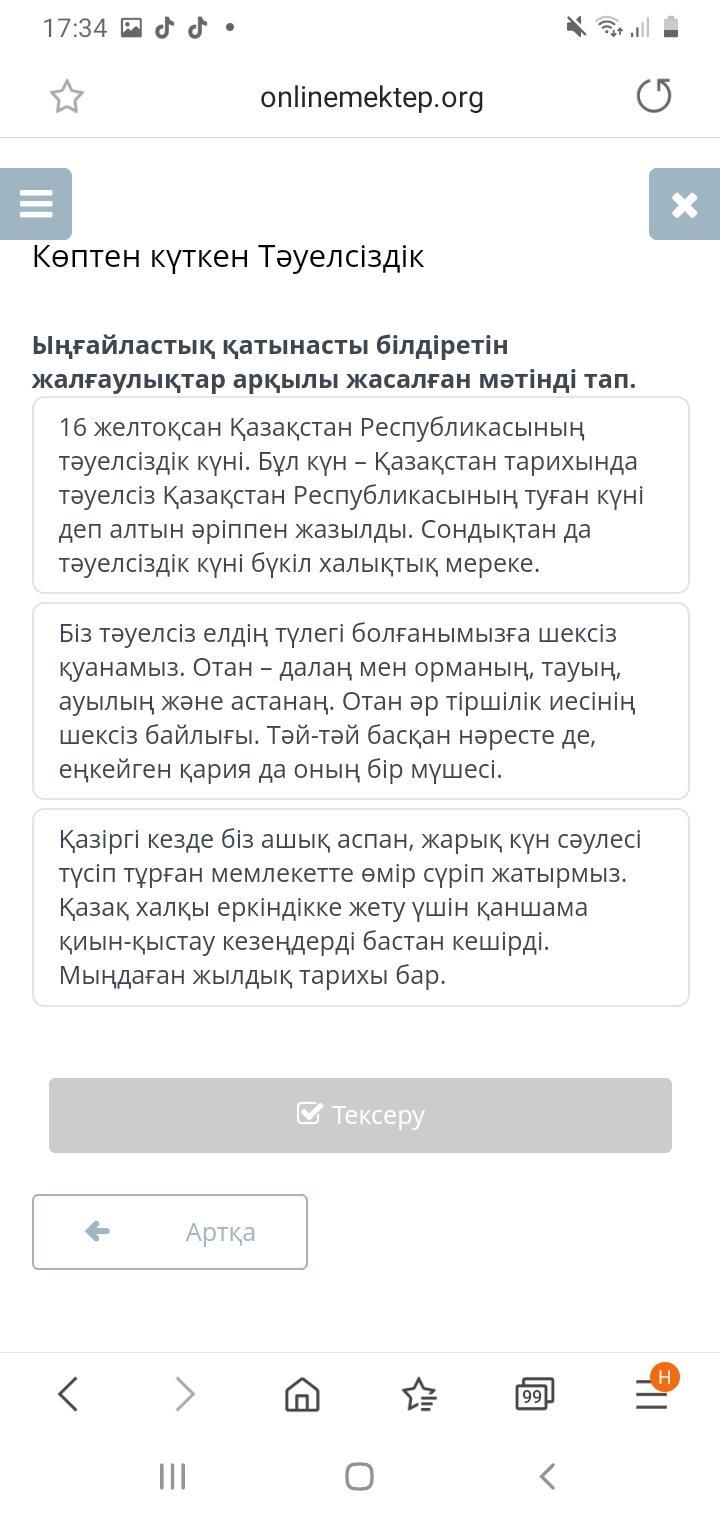Open the browser tools menu
The width and height of the screenshot is (720, 1520).
652,1394
